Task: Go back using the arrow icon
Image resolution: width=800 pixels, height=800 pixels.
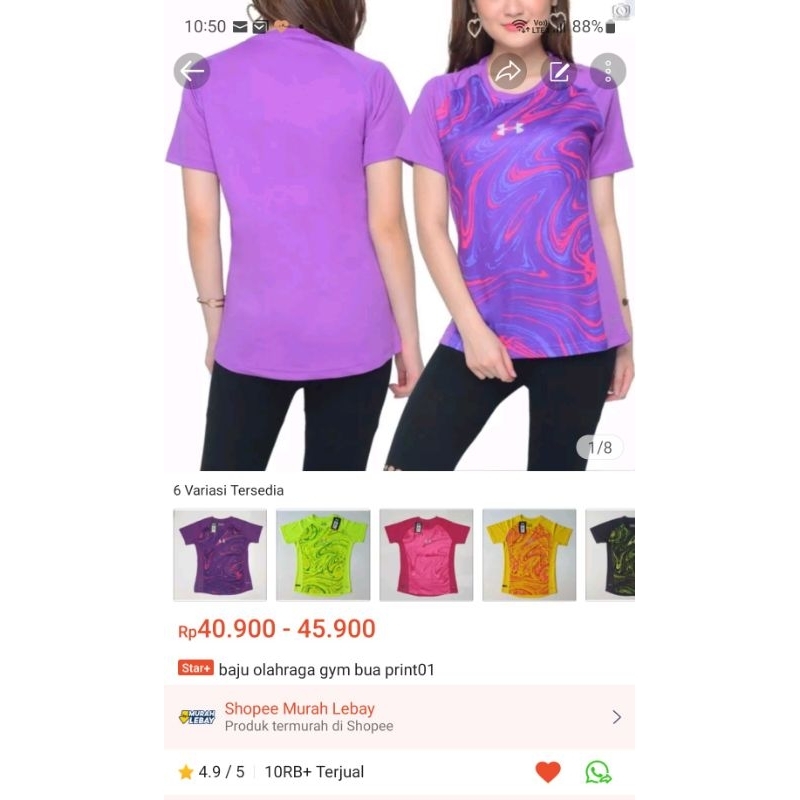Action: click(191, 71)
